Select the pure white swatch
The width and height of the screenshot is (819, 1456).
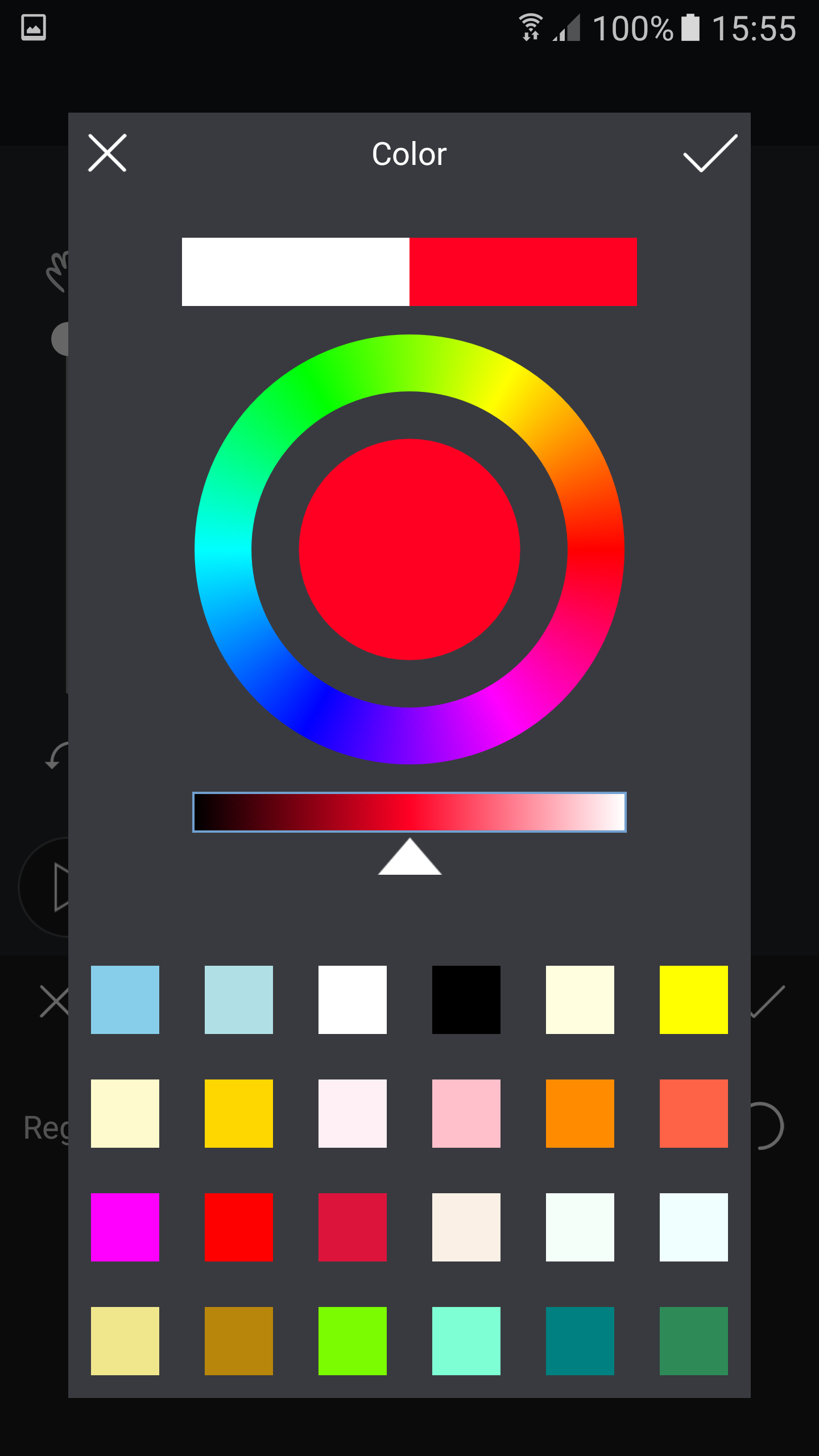tap(353, 1000)
